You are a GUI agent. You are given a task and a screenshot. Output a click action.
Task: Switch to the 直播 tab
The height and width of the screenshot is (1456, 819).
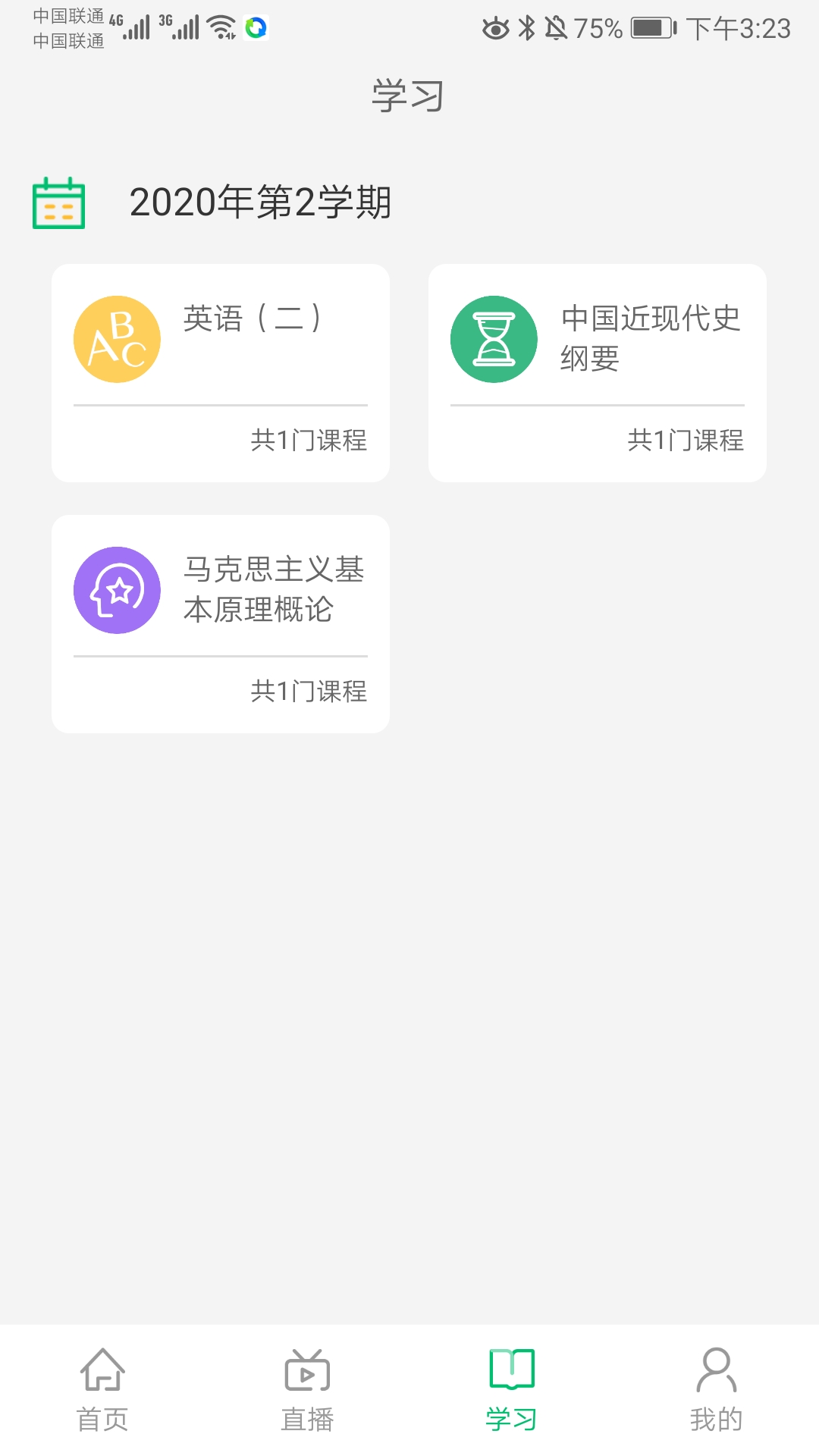click(307, 1389)
